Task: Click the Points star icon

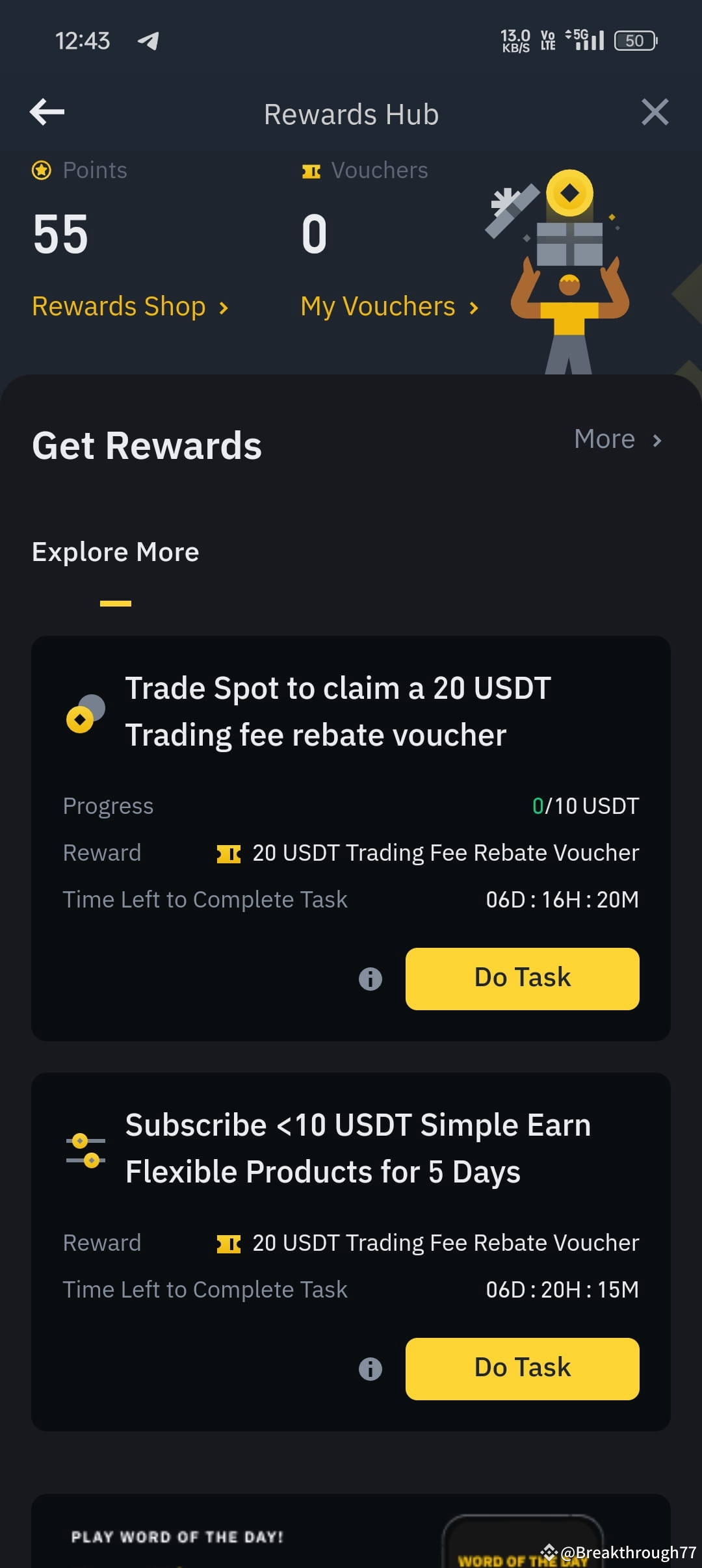Action: click(x=42, y=170)
